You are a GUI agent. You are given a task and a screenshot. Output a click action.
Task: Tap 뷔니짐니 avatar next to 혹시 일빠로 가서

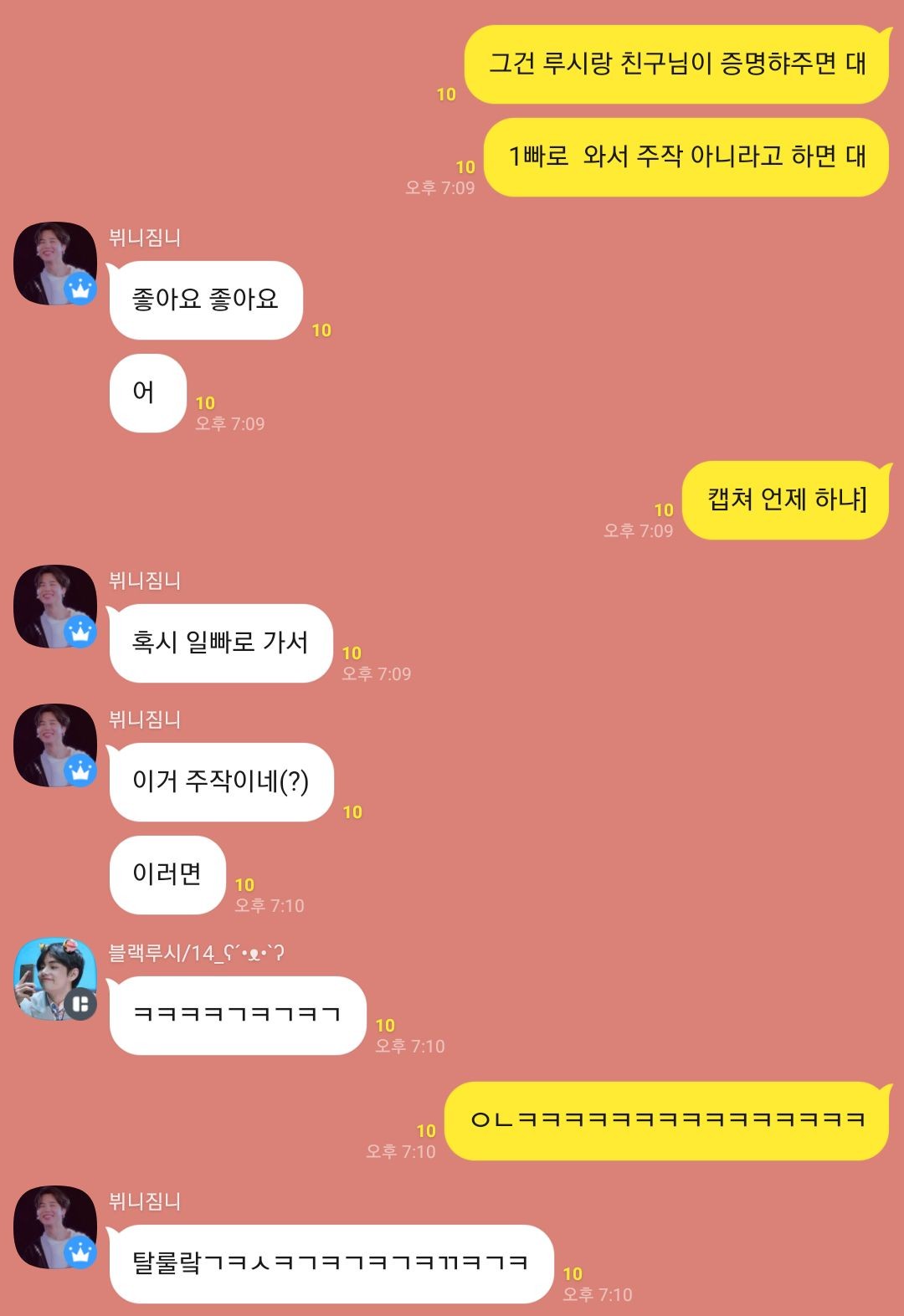coord(54,606)
